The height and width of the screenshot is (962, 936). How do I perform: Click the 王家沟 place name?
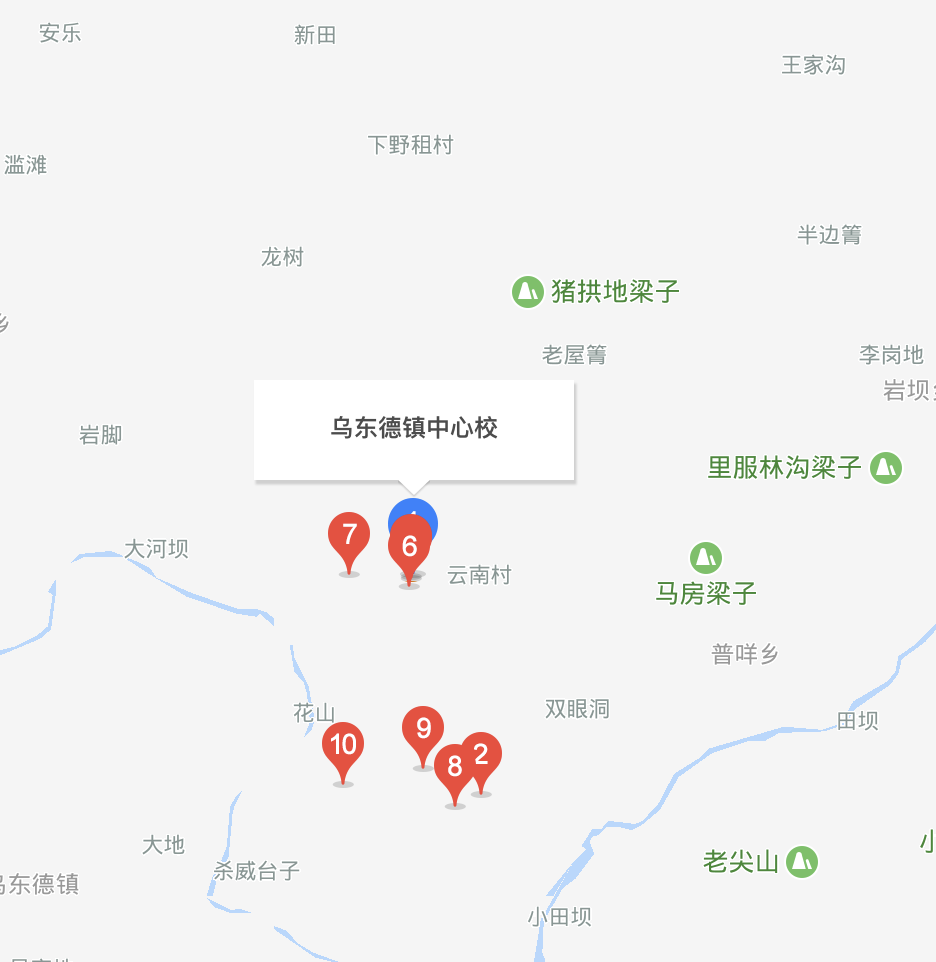814,65
